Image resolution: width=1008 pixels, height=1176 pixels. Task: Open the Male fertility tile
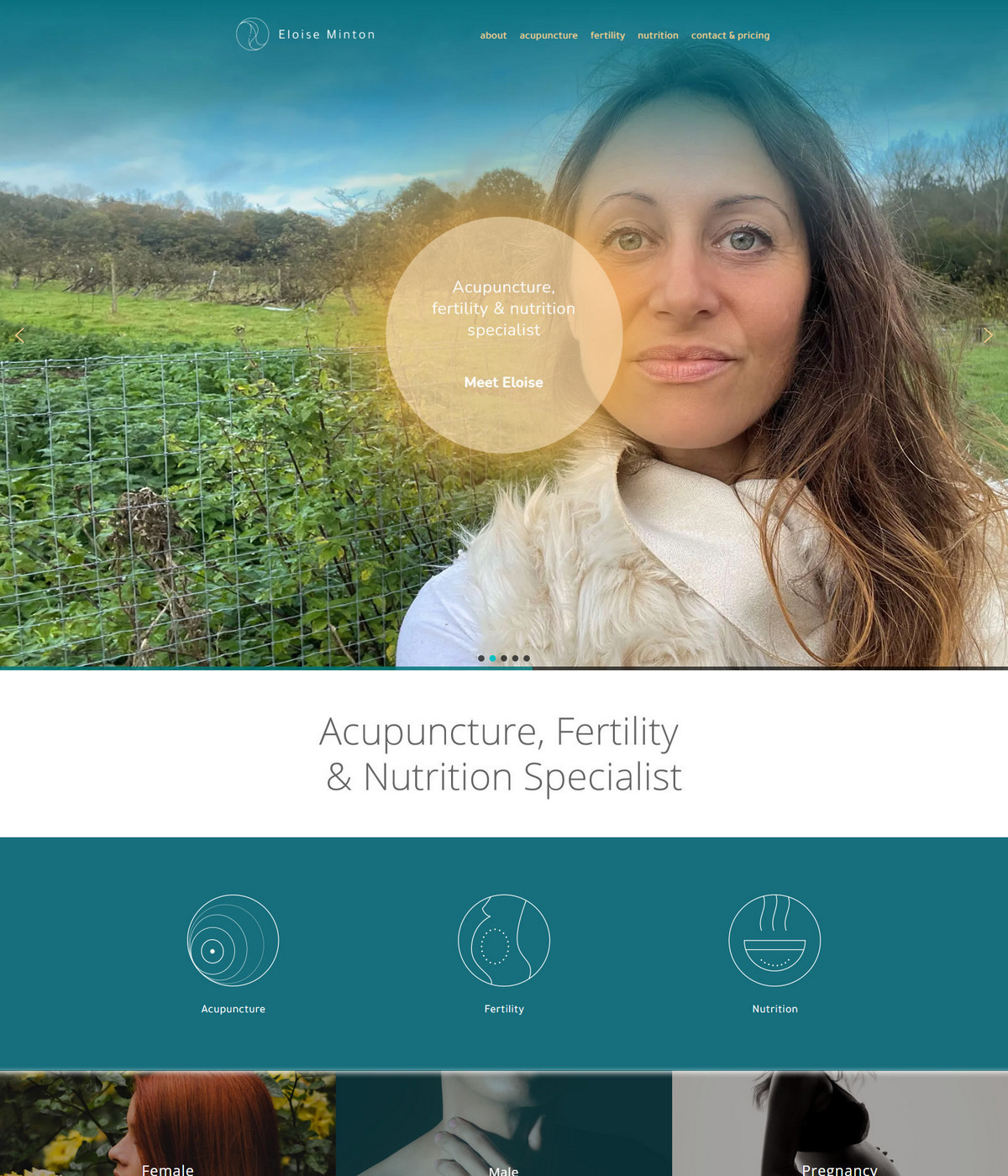click(504, 1126)
